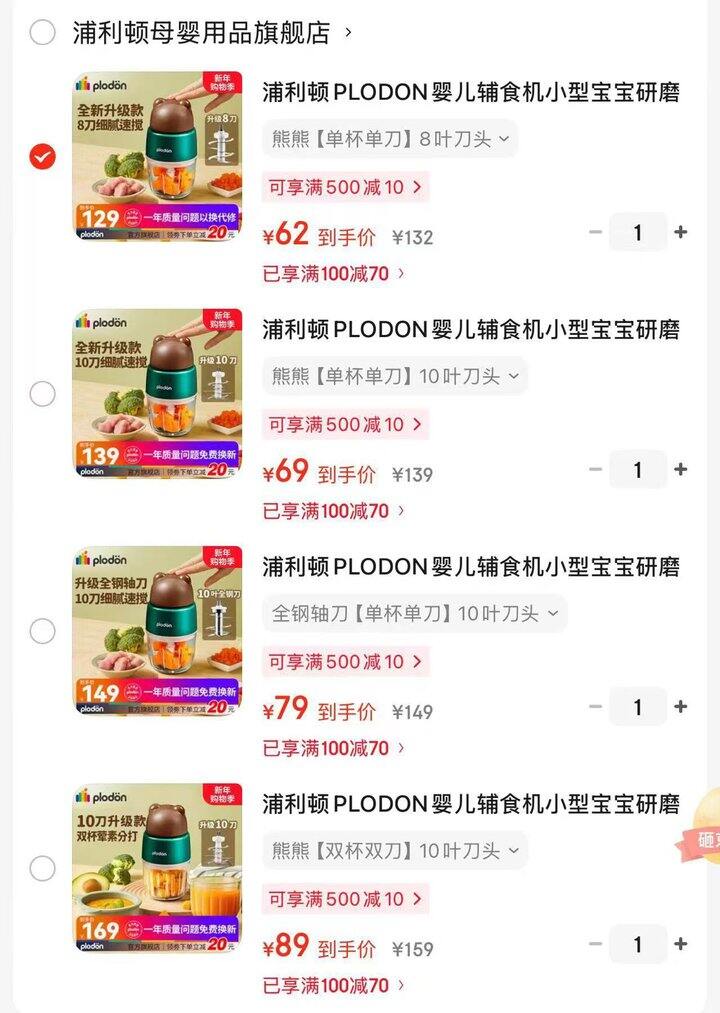Image resolution: width=720 pixels, height=1013 pixels.
Task: Tap the 可享满500减10 coupon on first product
Action: point(346,187)
